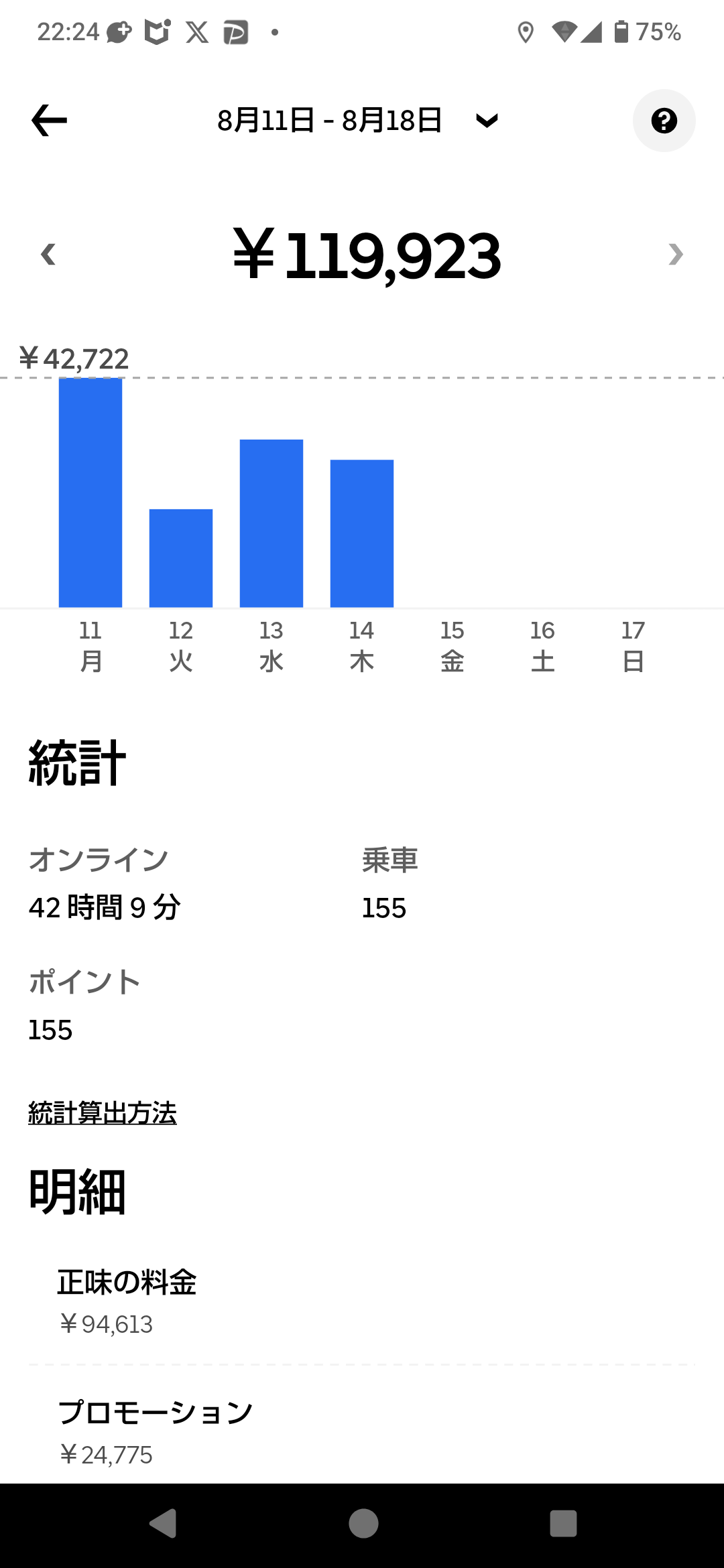This screenshot has height=1568, width=724.
Task: Go to the previous week's earnings
Action: (48, 255)
